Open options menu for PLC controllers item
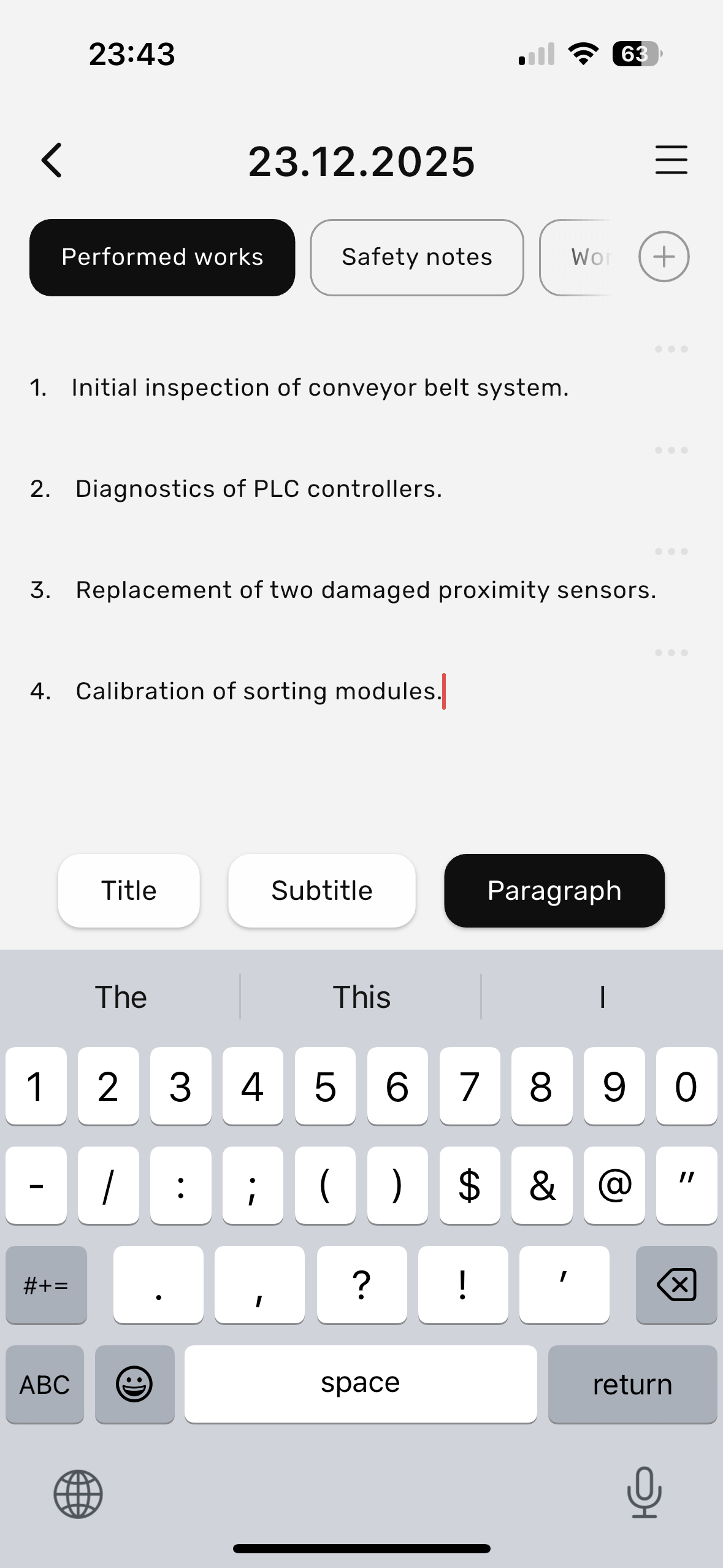This screenshot has width=723, height=1568. pos(671,450)
